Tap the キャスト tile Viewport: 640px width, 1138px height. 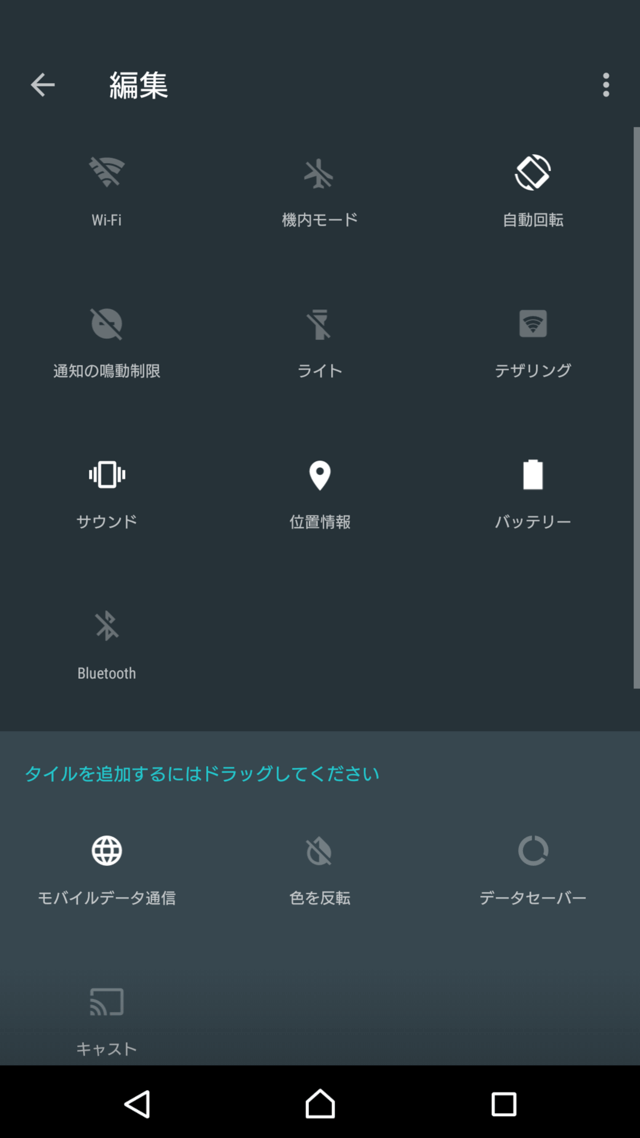click(x=107, y=1020)
